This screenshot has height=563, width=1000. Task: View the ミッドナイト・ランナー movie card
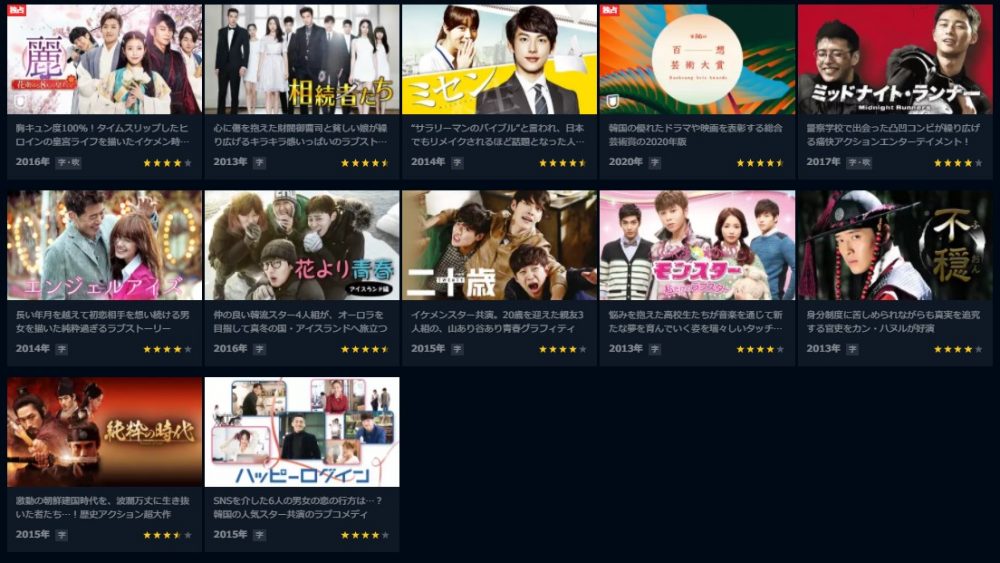[x=895, y=60]
